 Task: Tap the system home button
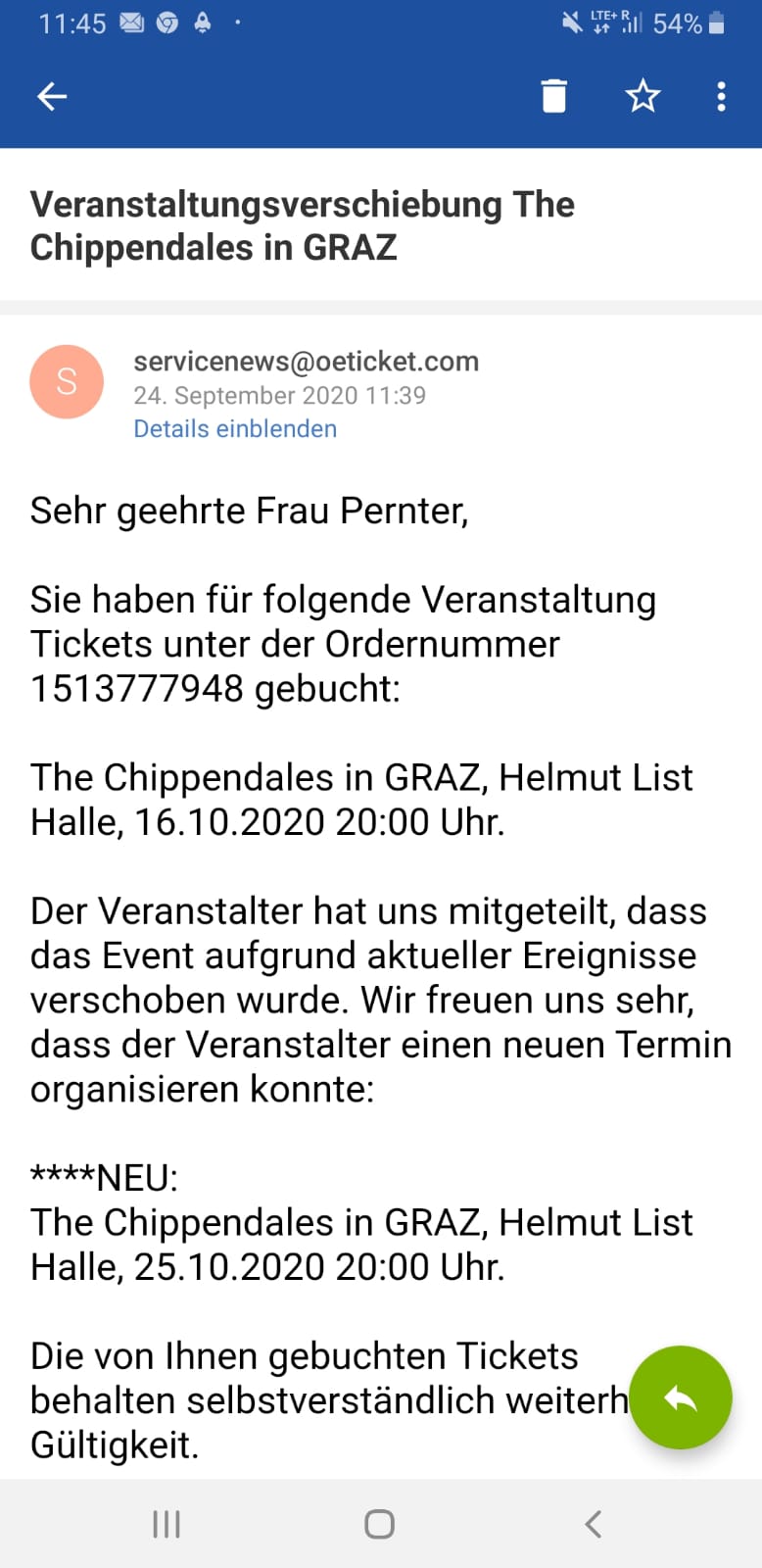click(379, 1524)
